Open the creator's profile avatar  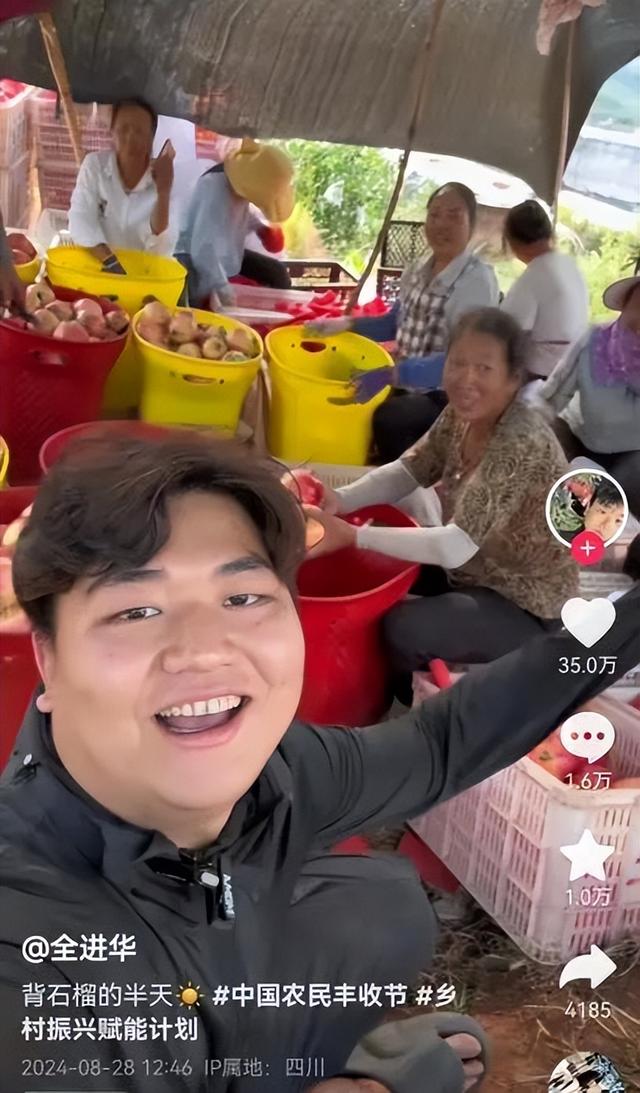tap(586, 506)
